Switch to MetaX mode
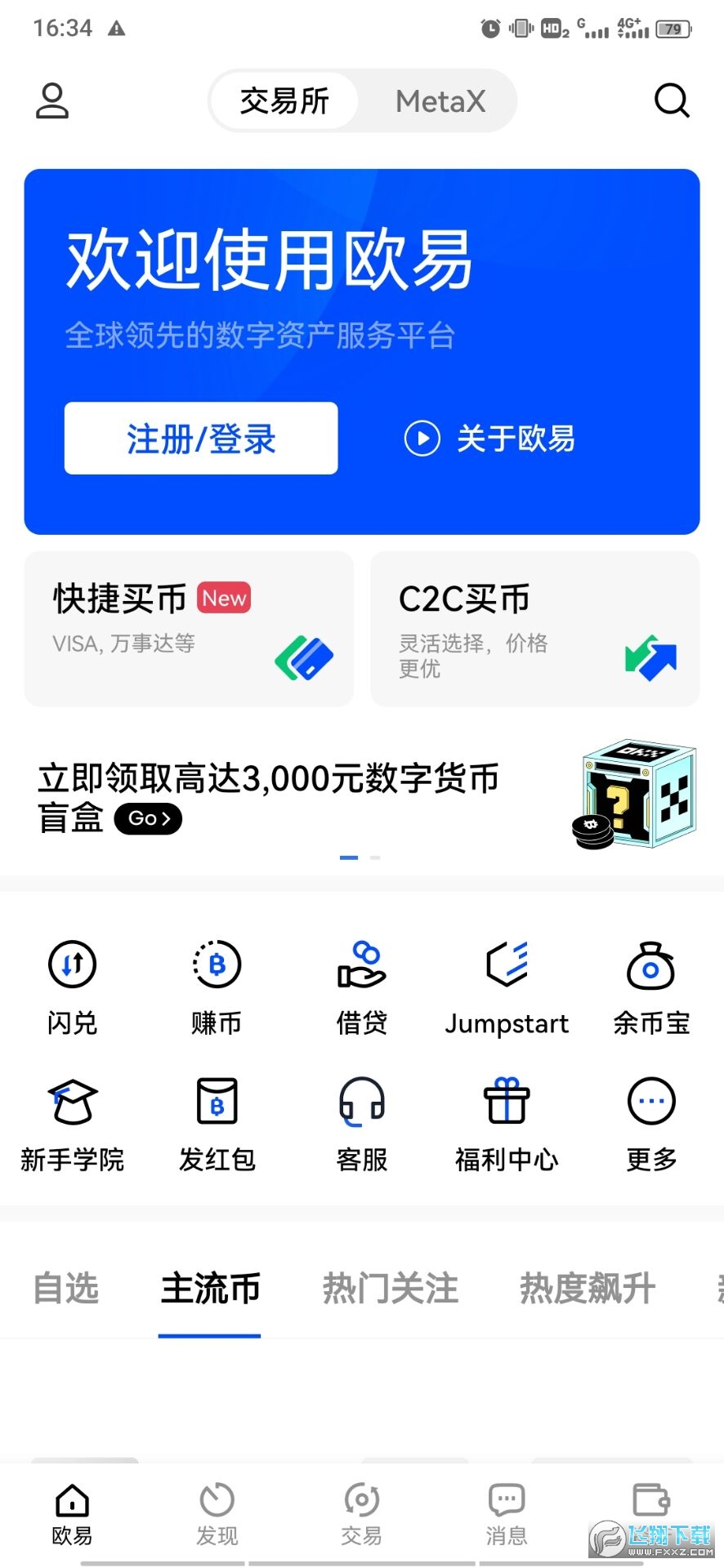The width and height of the screenshot is (724, 1568). [440, 100]
